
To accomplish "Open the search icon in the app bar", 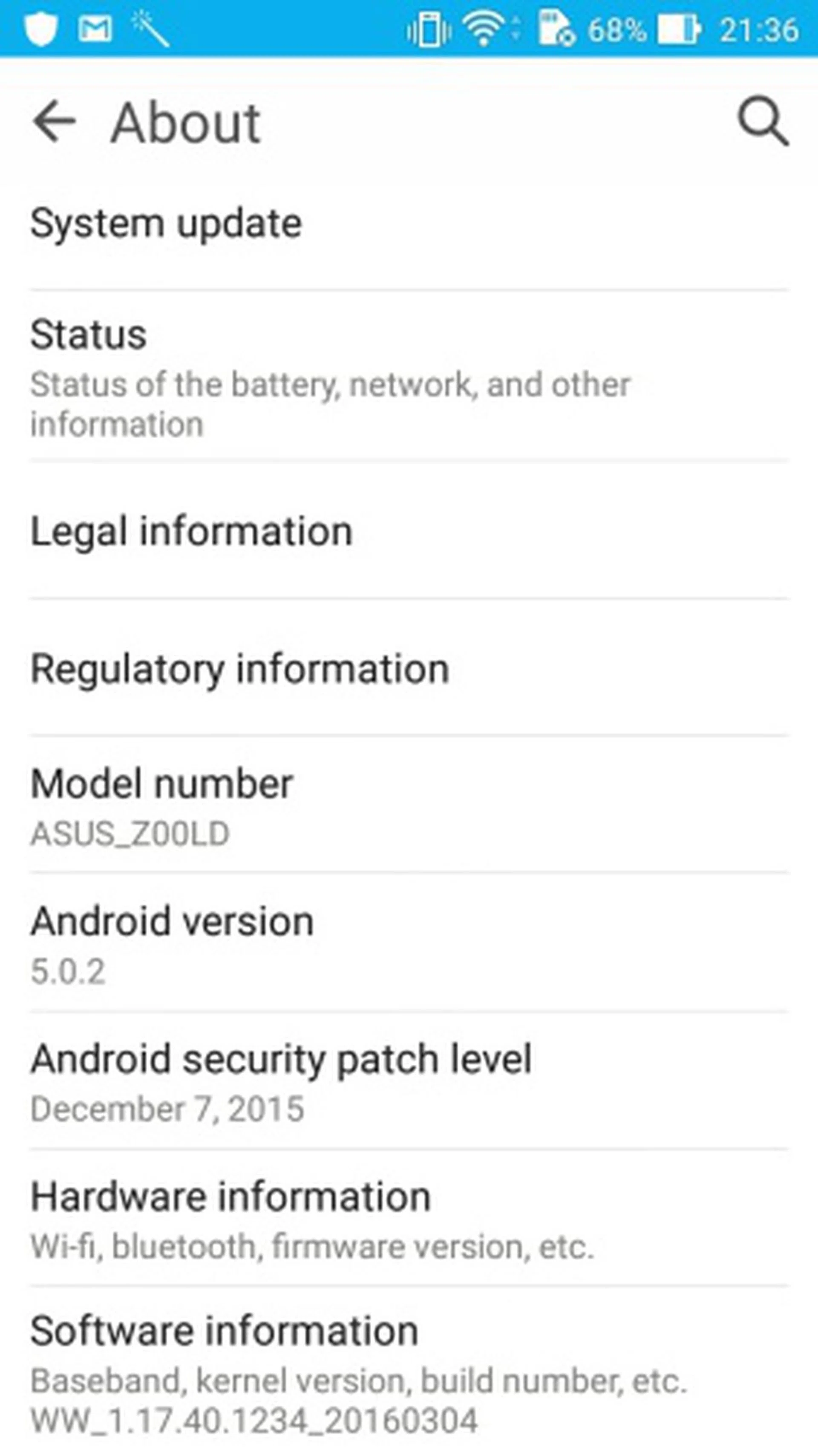I will (763, 121).
